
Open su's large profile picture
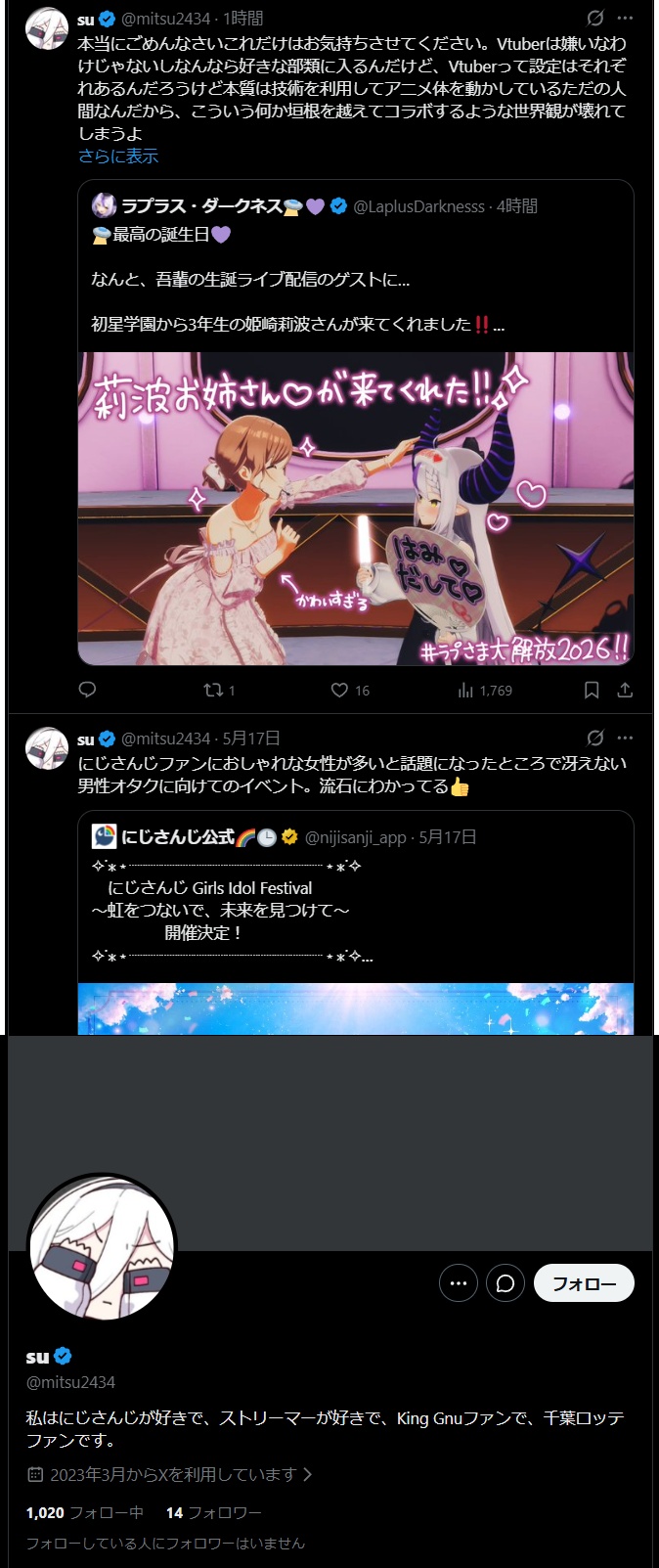pos(102,1248)
